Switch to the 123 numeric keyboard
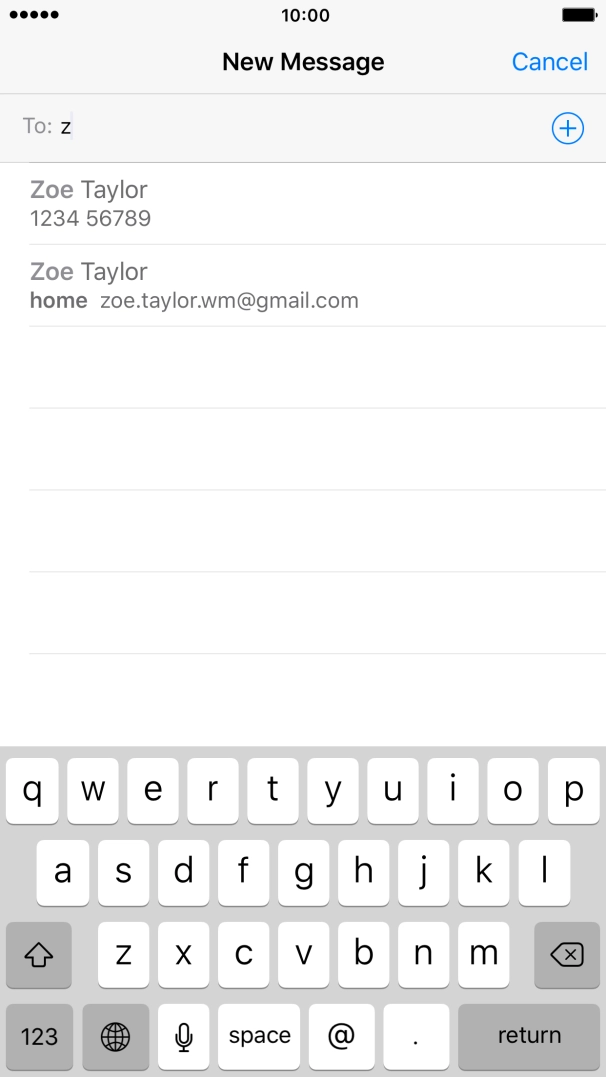606x1077 pixels. pyautogui.click(x=39, y=1036)
